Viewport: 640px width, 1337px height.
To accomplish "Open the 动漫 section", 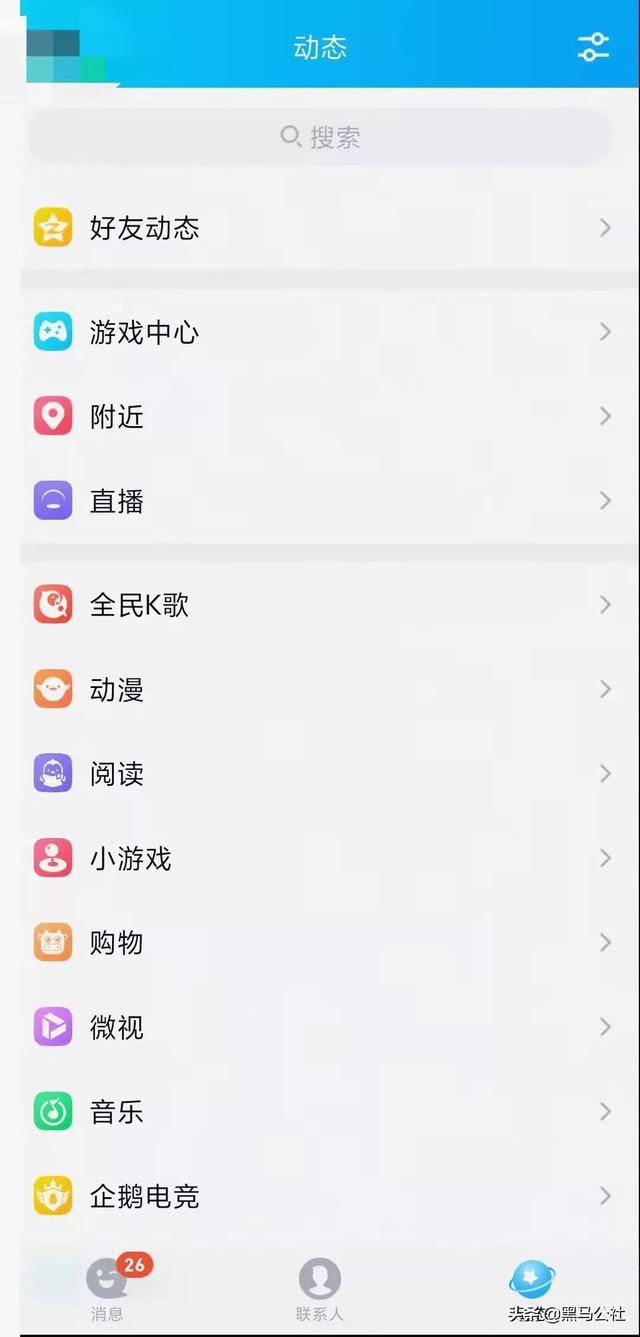I will [320, 689].
